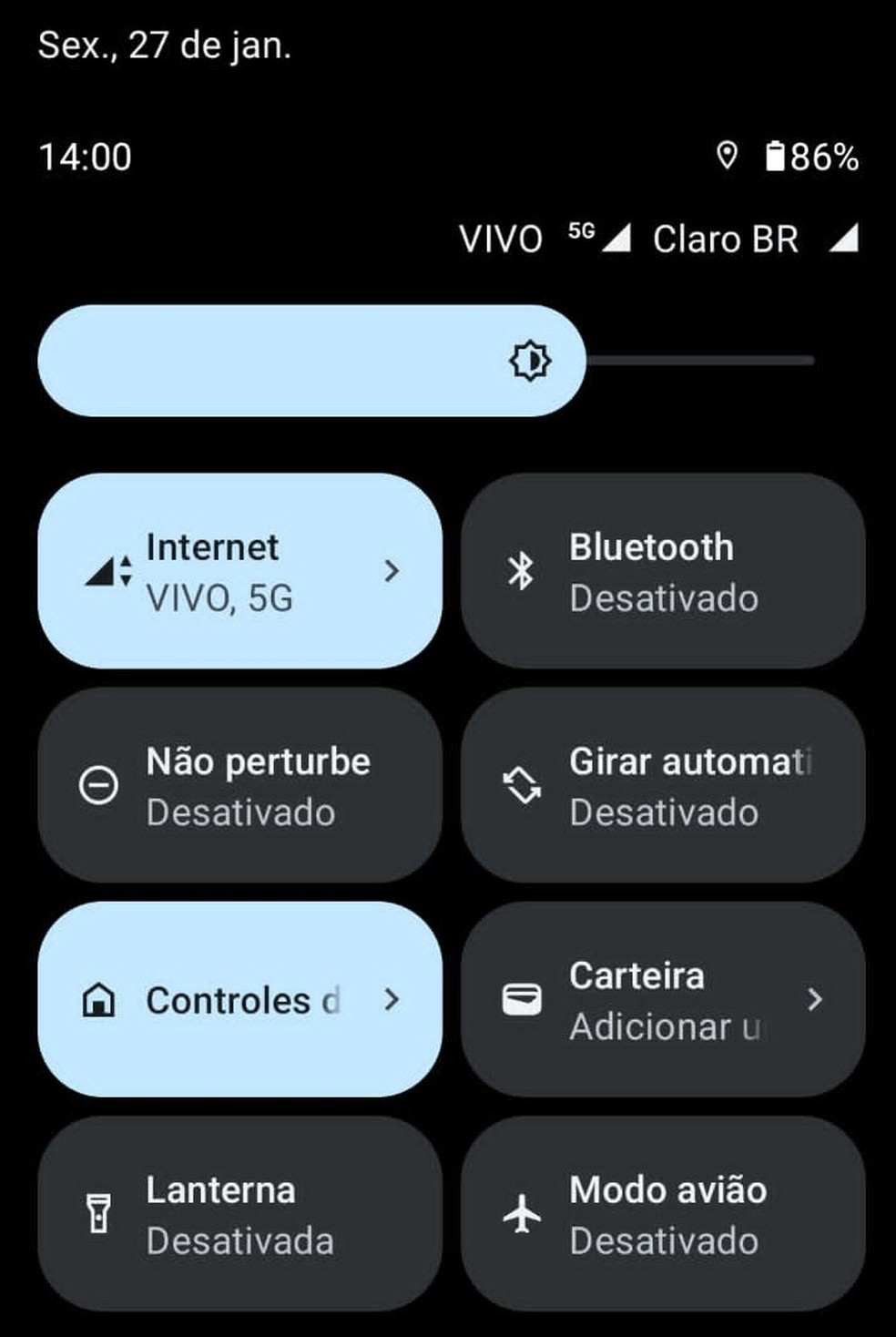Expand Controles with the chevron

click(392, 1000)
